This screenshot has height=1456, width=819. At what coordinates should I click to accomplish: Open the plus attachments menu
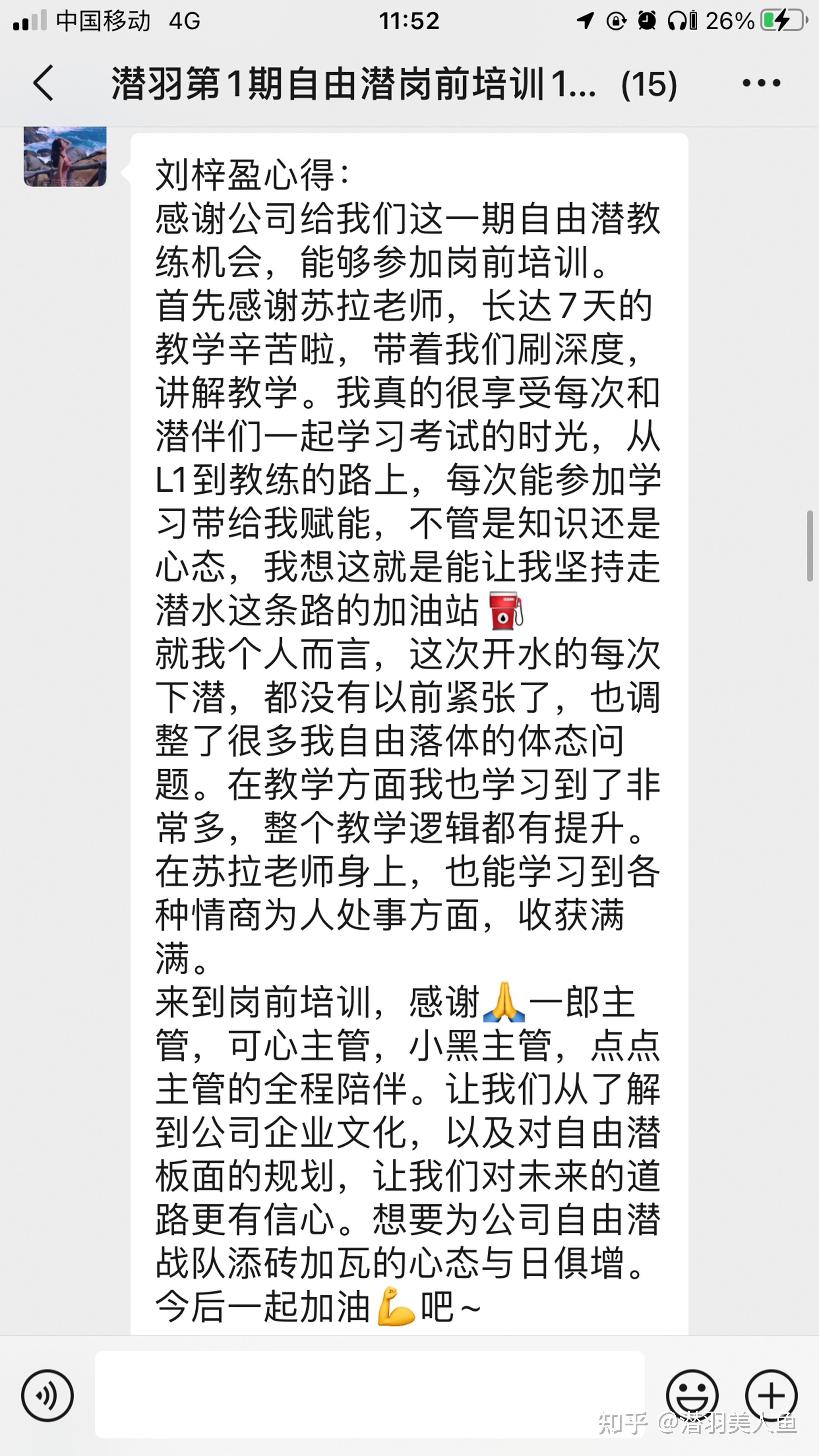point(771,1395)
